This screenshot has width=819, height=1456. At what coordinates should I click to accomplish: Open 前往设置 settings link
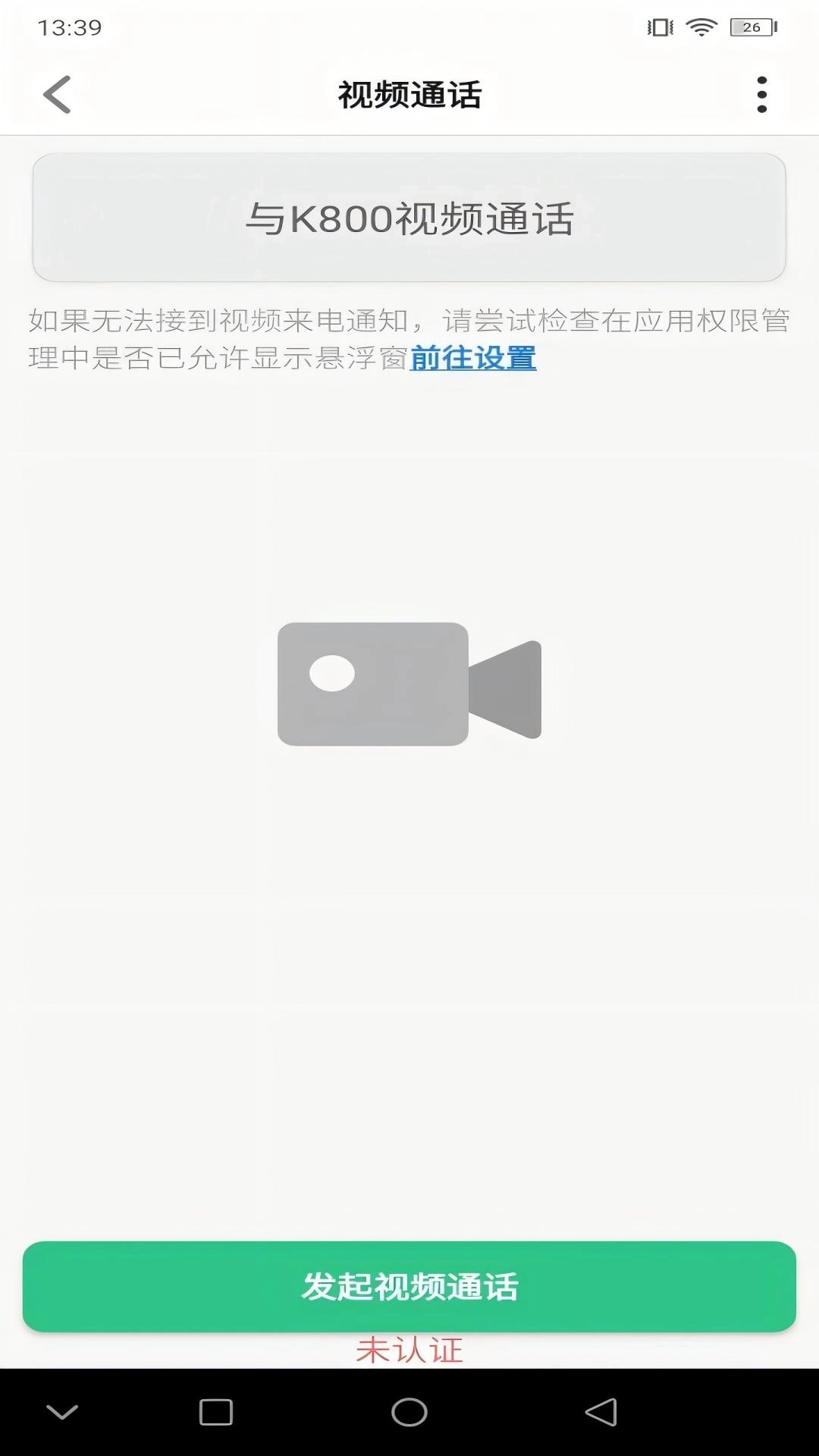pyautogui.click(x=473, y=361)
